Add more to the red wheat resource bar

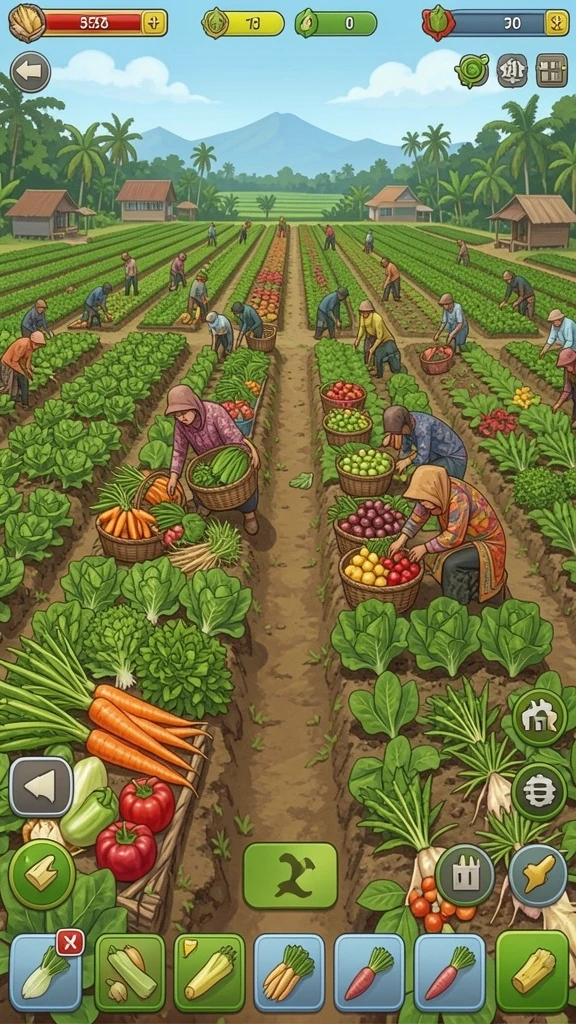(154, 23)
